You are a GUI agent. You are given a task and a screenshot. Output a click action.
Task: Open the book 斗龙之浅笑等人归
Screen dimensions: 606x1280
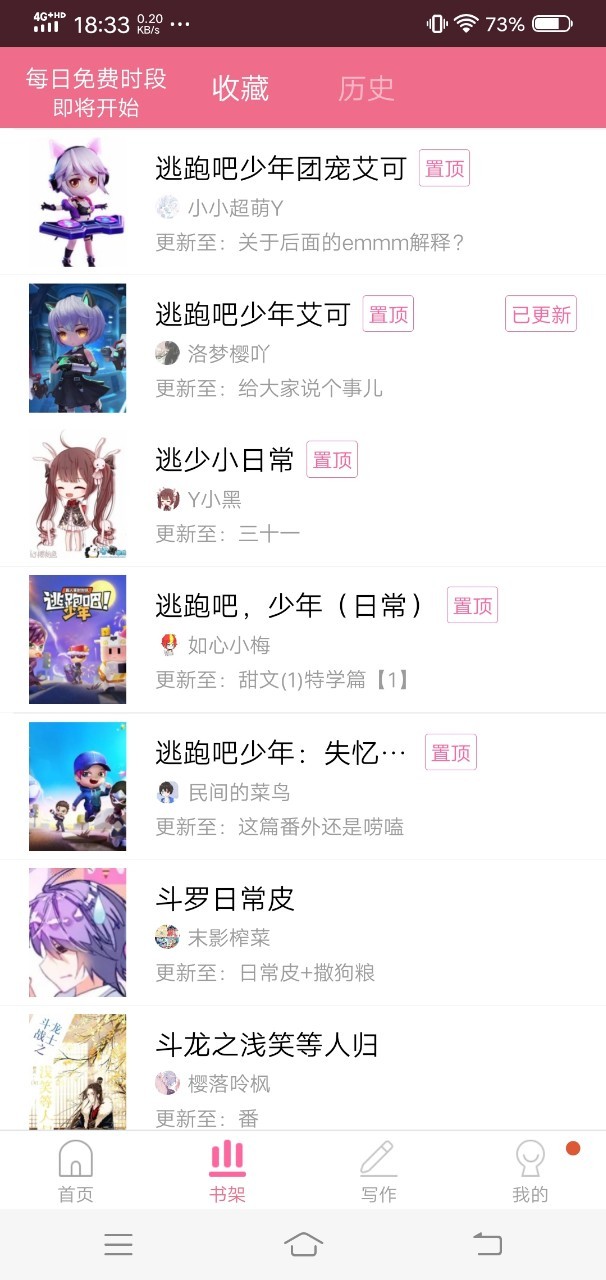click(303, 1068)
